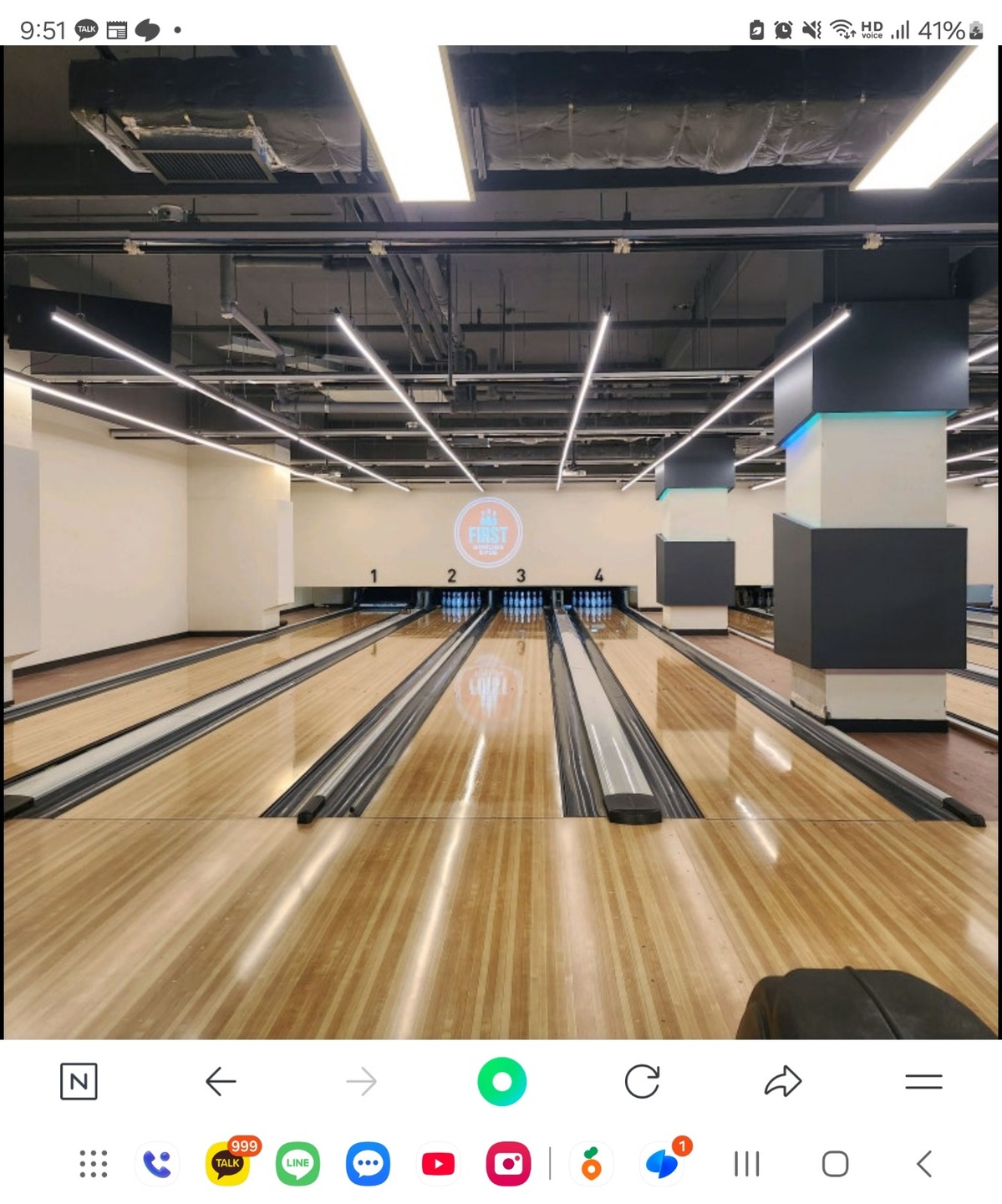Launch YouTube from the taskbar
This screenshot has height=1204, width=1002.
(438, 1163)
